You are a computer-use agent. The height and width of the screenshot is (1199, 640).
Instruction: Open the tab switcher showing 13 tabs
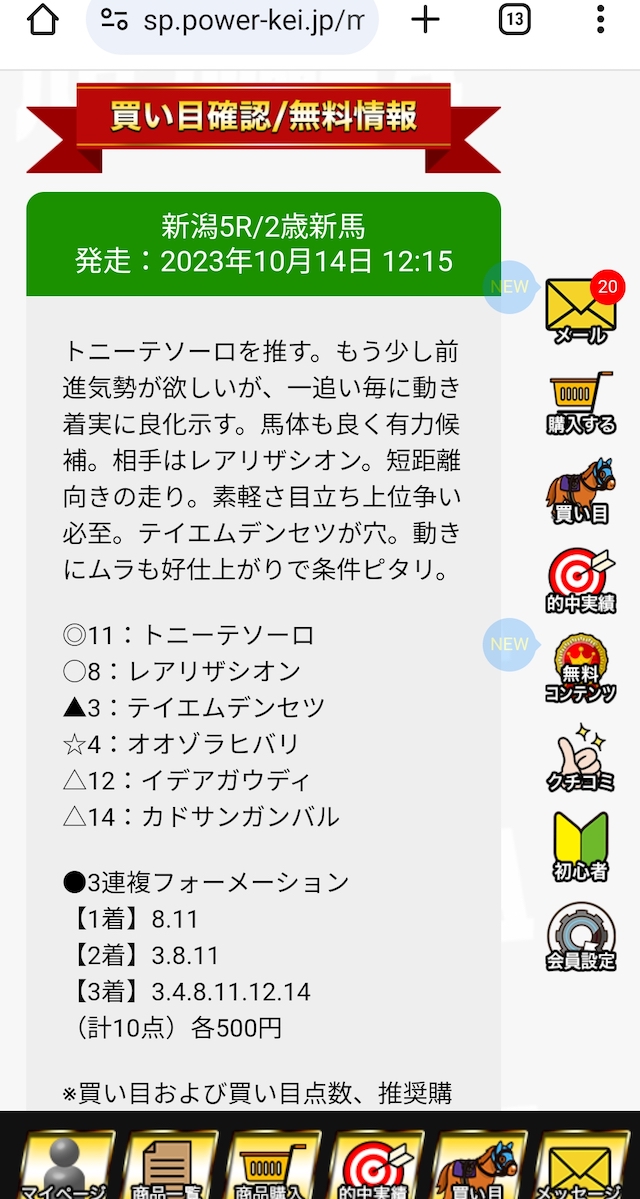click(514, 20)
